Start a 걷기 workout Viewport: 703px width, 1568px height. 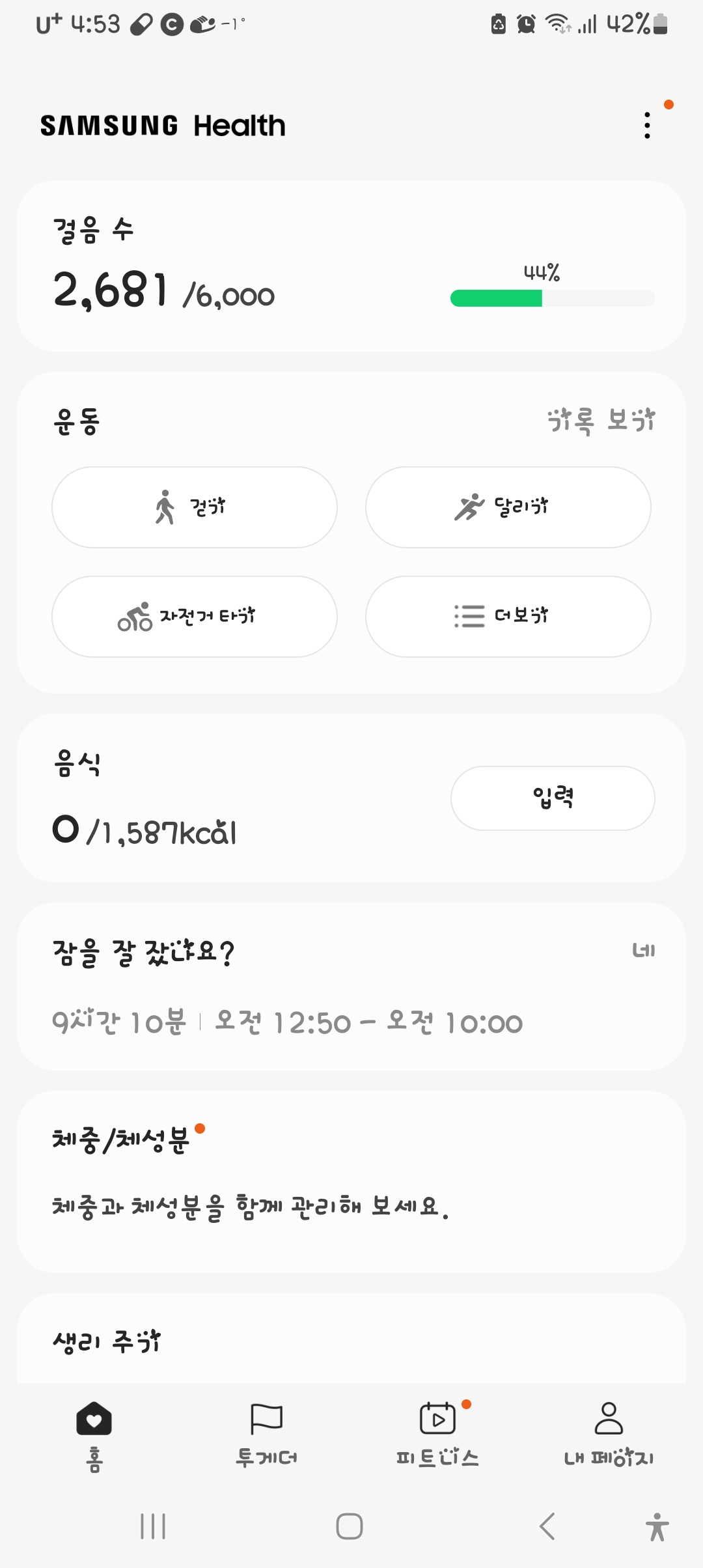[195, 507]
